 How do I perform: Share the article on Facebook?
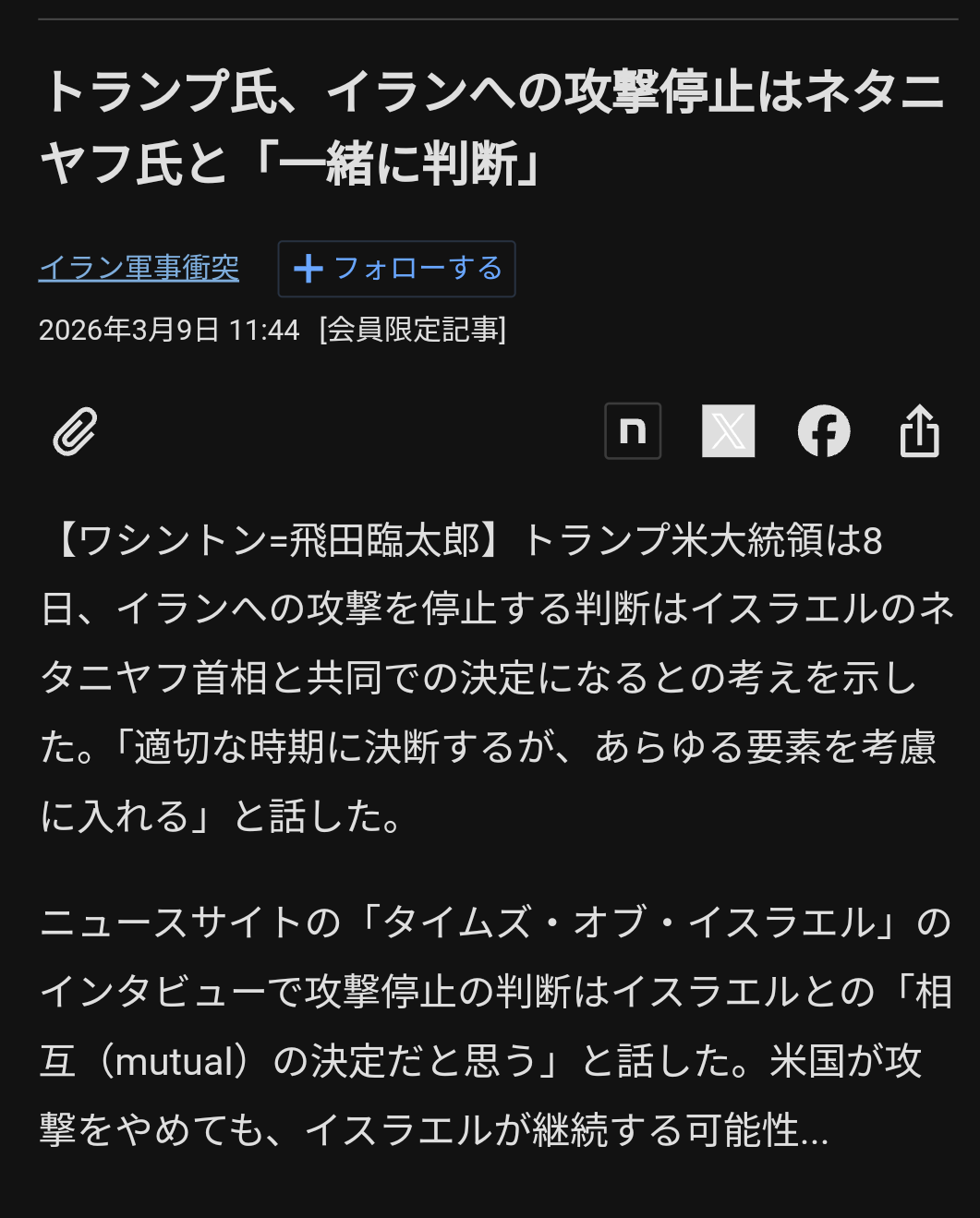pos(823,431)
